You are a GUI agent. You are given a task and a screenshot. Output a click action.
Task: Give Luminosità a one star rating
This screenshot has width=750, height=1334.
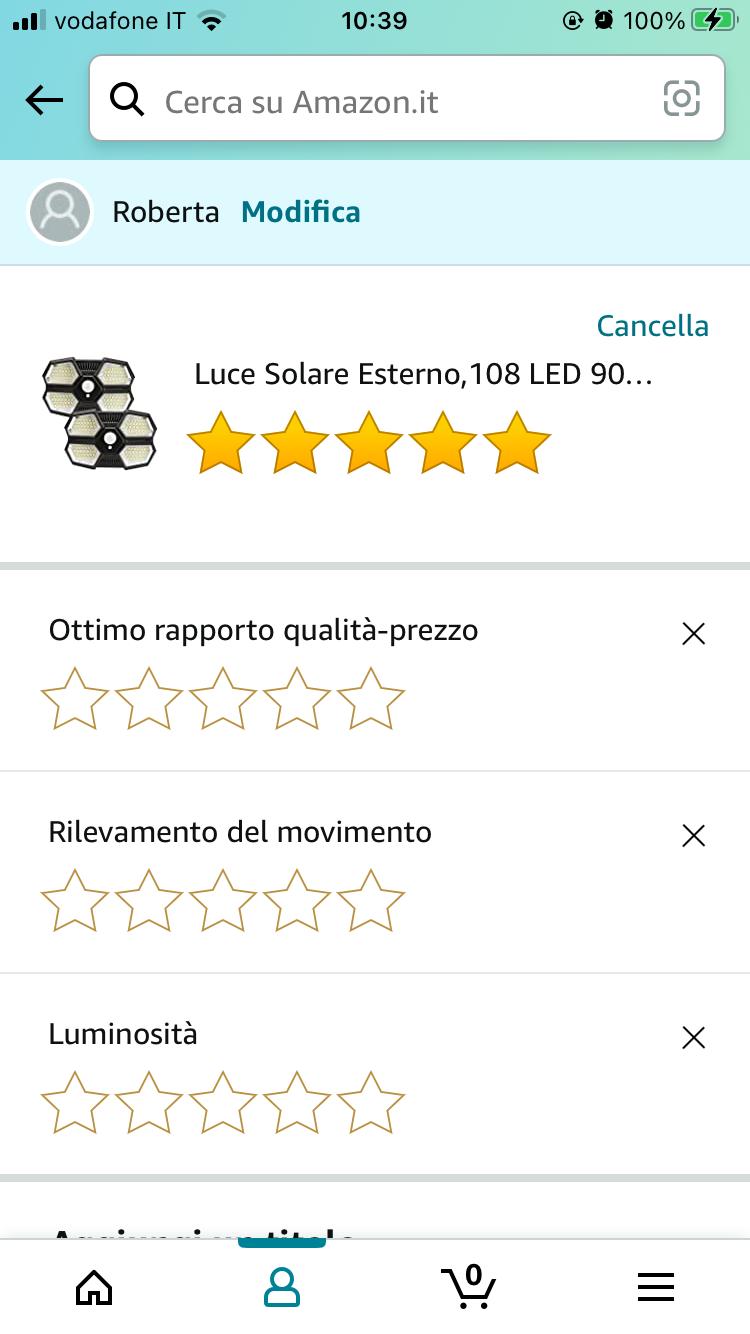point(74,1102)
